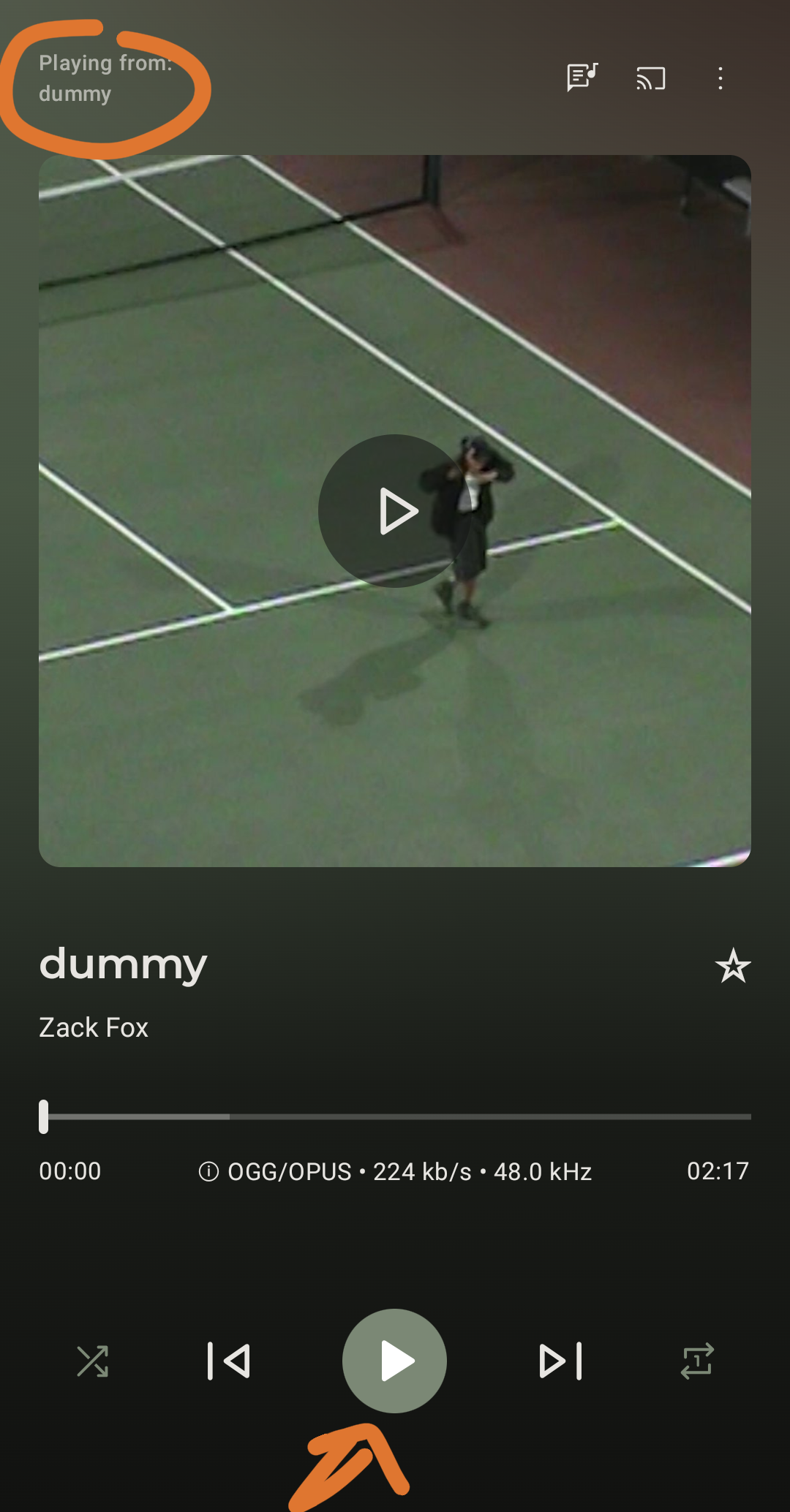
Task: Tap the playback seek bar
Action: tap(395, 1116)
